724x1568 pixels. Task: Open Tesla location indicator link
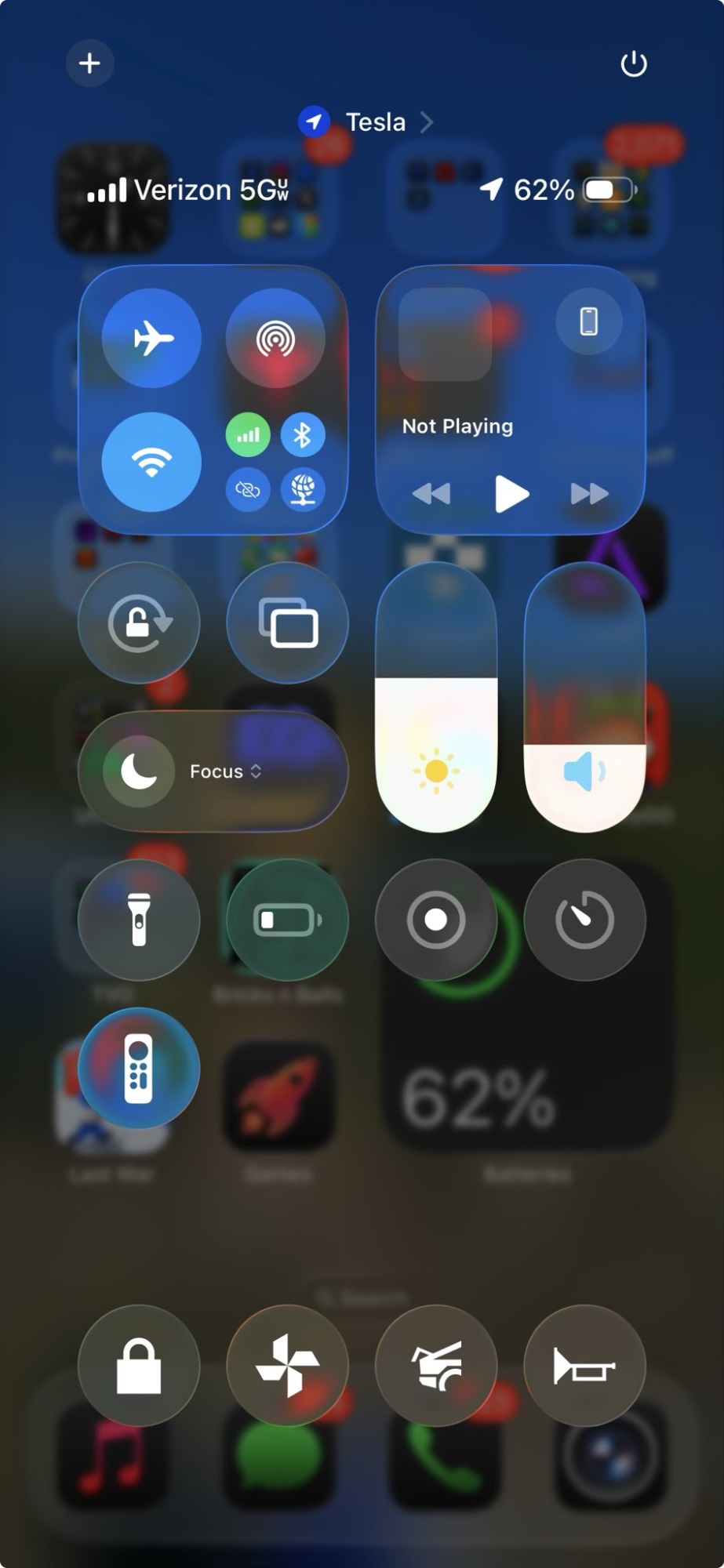(x=366, y=122)
